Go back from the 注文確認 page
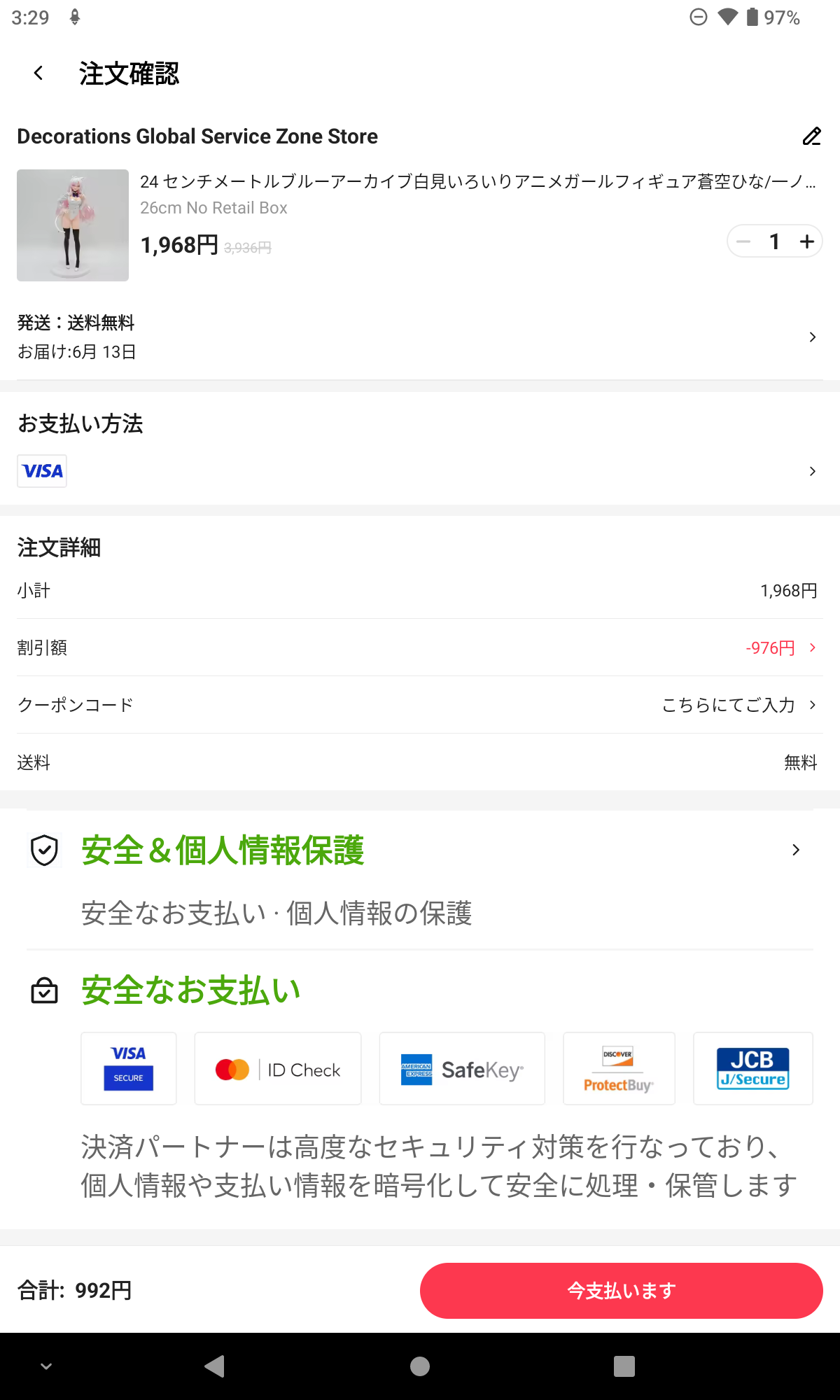840x1400 pixels. [x=38, y=73]
